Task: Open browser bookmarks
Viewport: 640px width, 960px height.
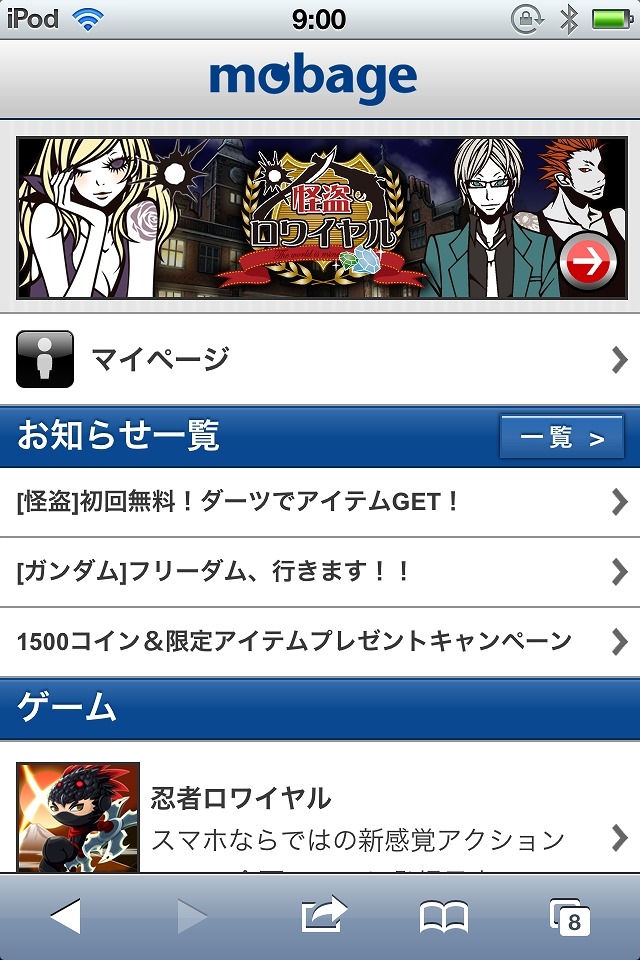Action: tap(444, 915)
